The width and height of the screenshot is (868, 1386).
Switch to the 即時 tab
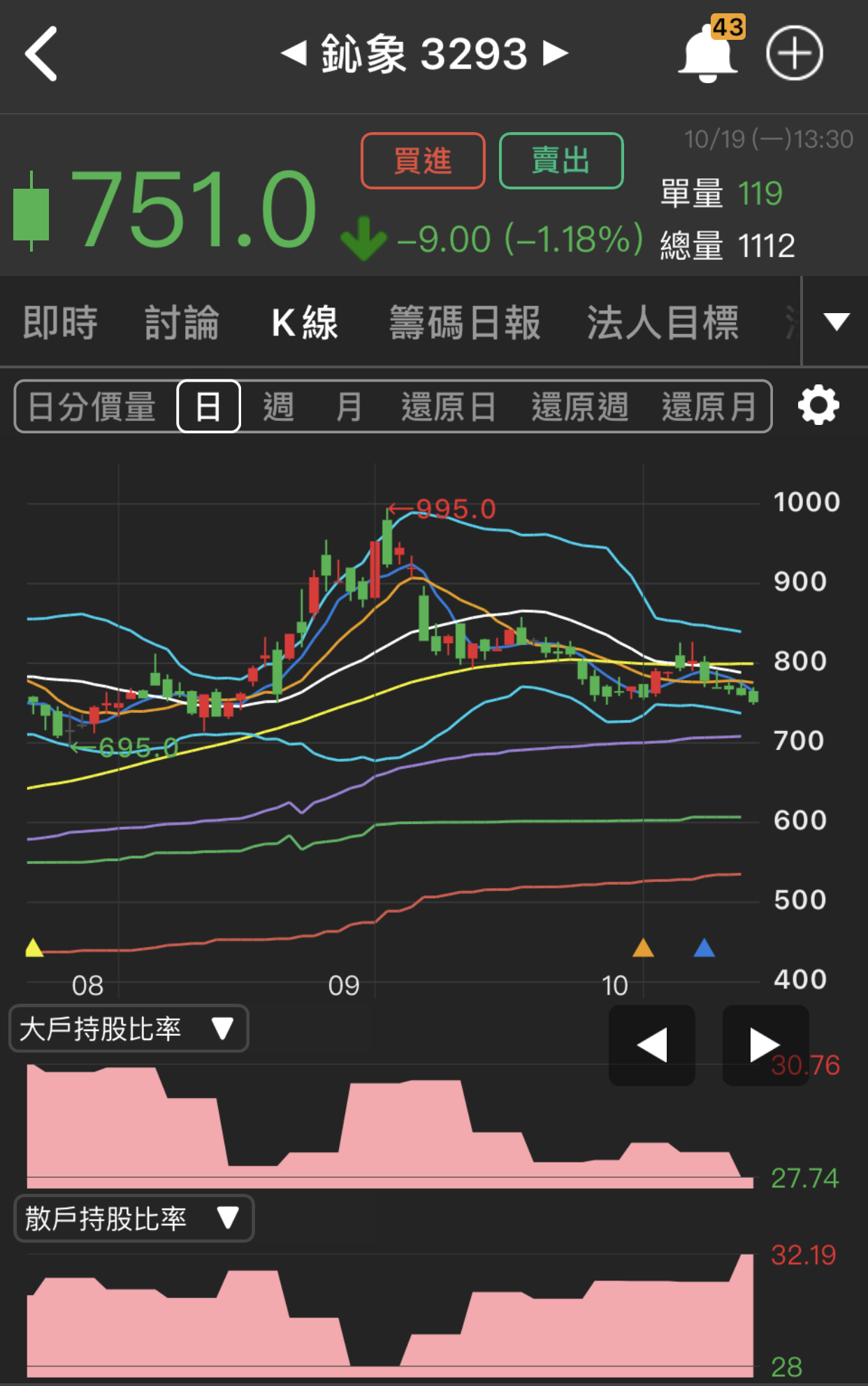pos(60,323)
